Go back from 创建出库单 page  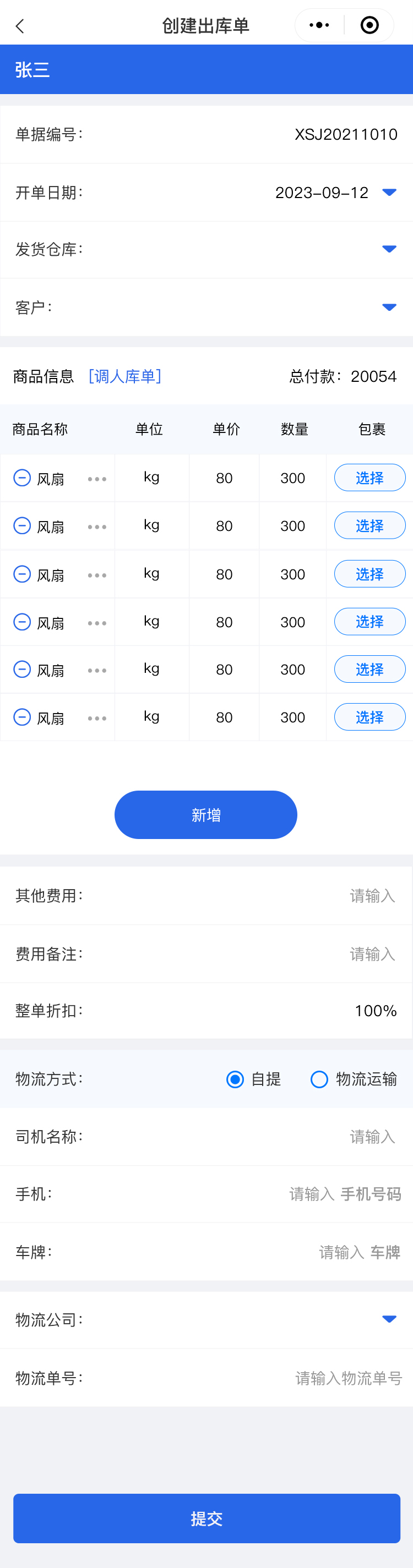point(20,26)
